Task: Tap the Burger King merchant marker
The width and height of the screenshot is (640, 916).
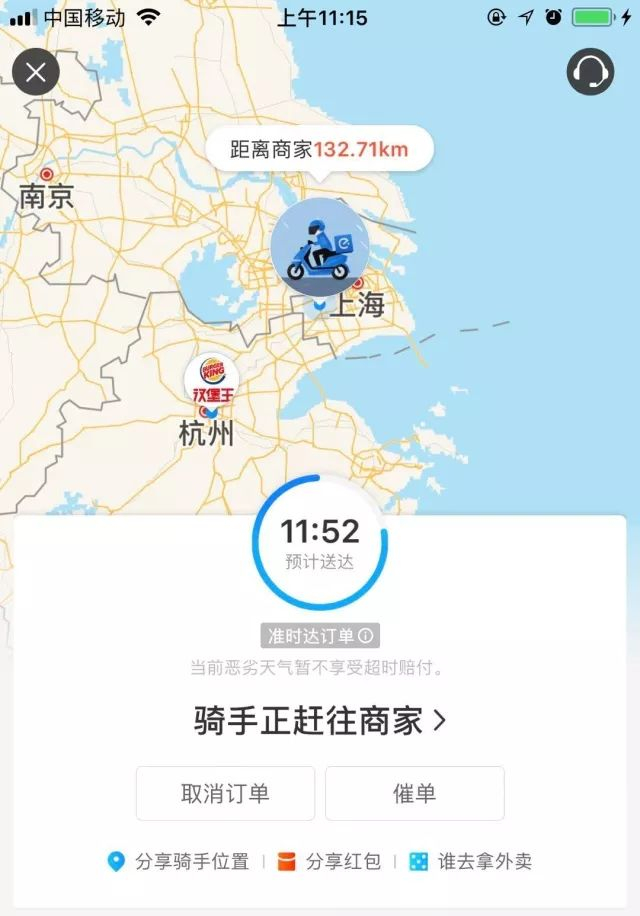Action: click(211, 380)
